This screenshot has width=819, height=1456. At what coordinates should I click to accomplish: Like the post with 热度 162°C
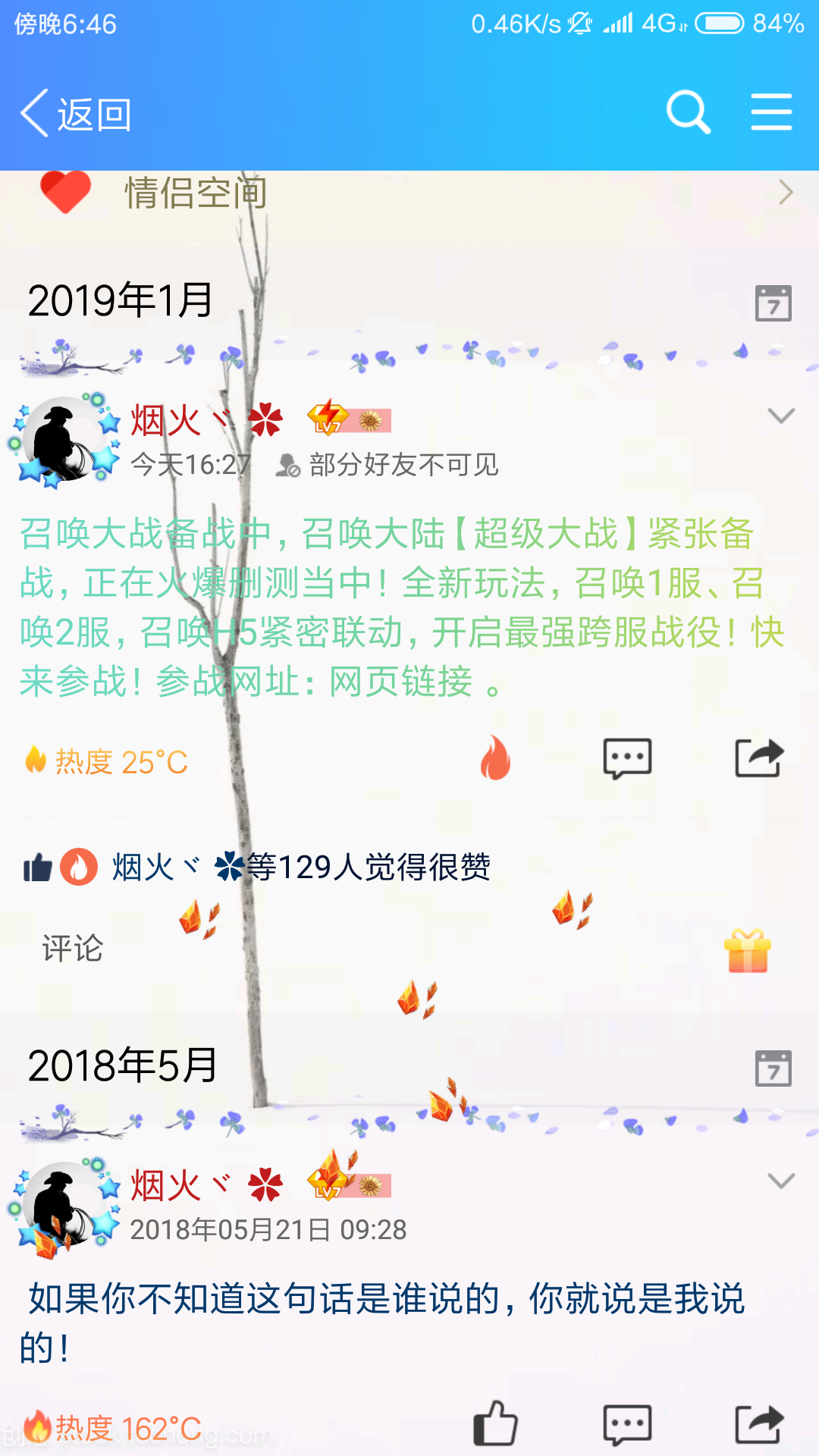coord(495,1424)
